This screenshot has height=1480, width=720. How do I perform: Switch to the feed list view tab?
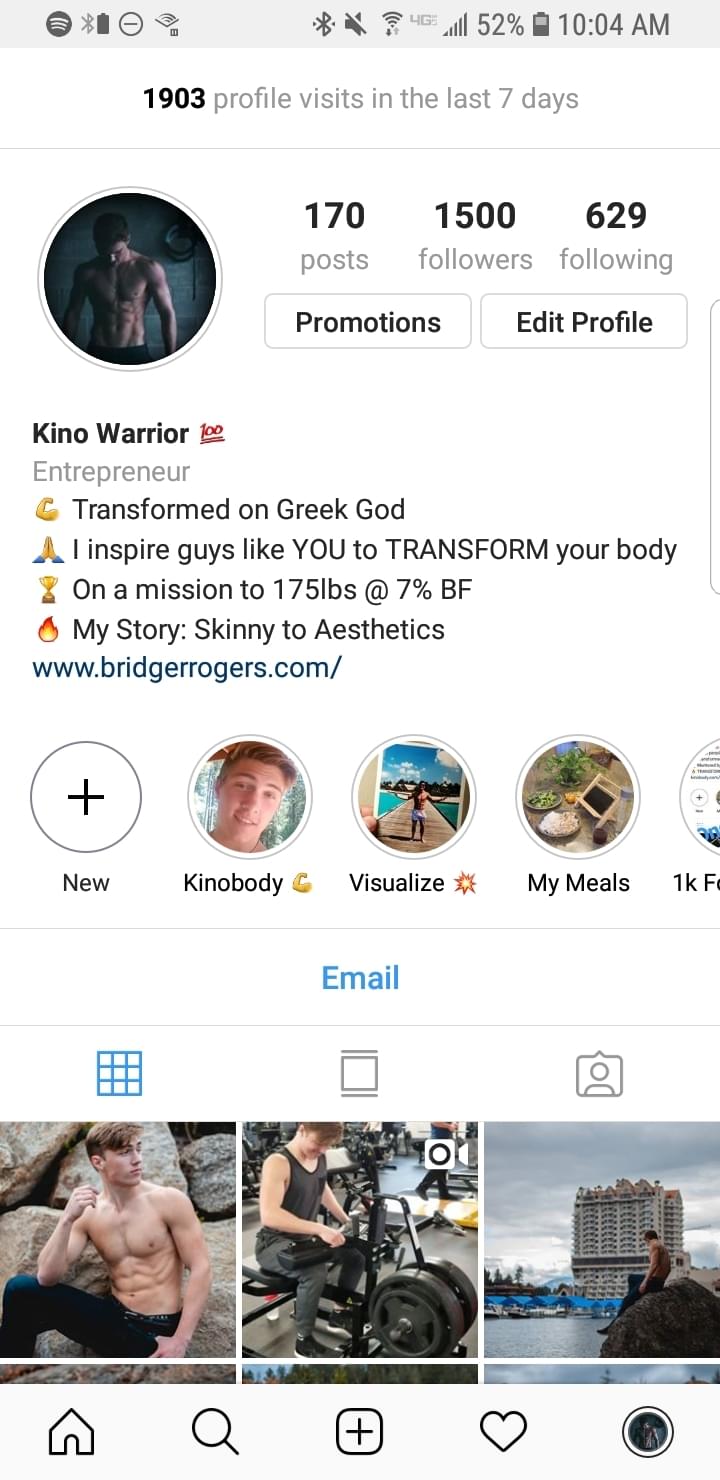click(359, 1074)
